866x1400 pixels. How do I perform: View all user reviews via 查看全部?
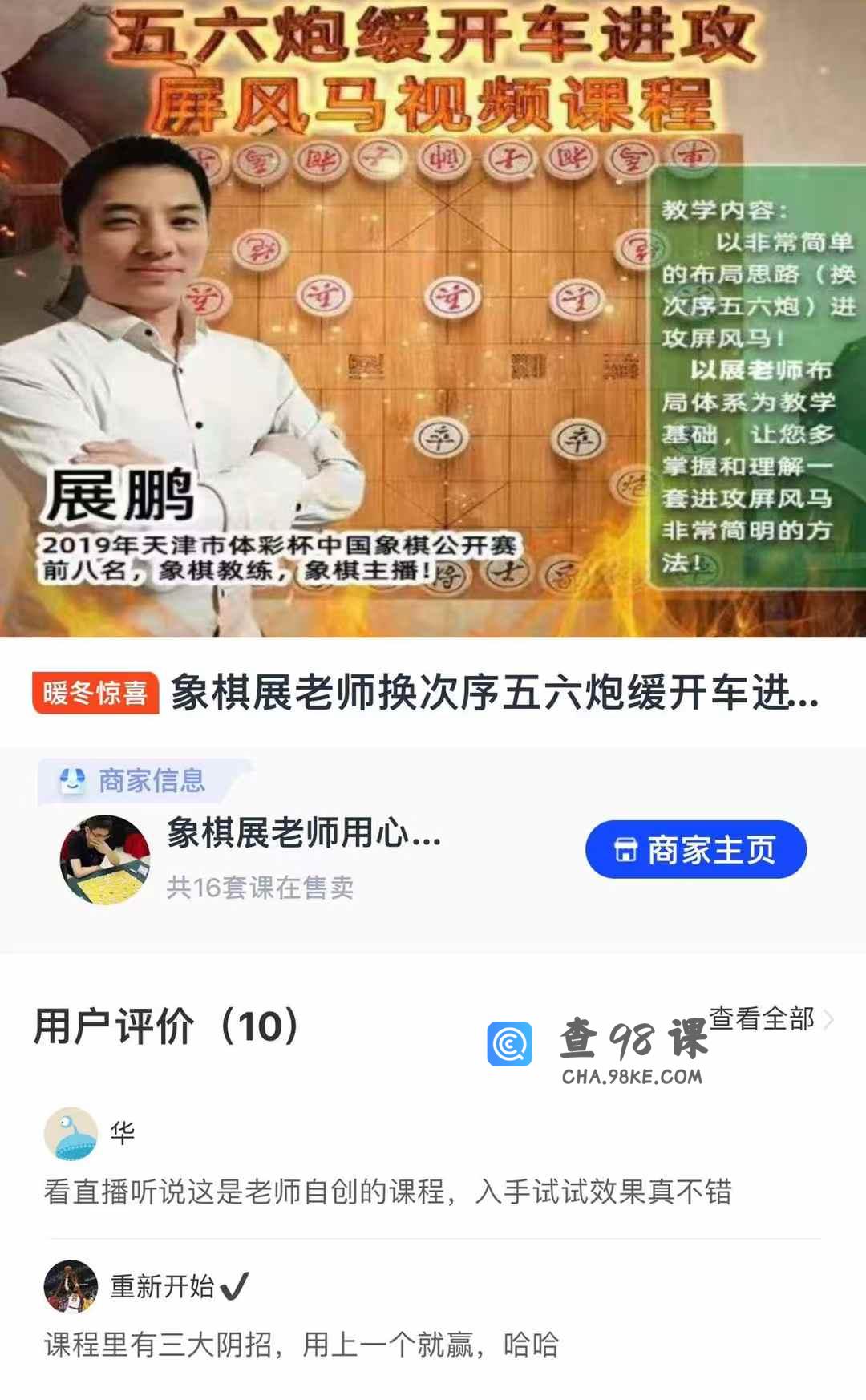pos(770,1019)
